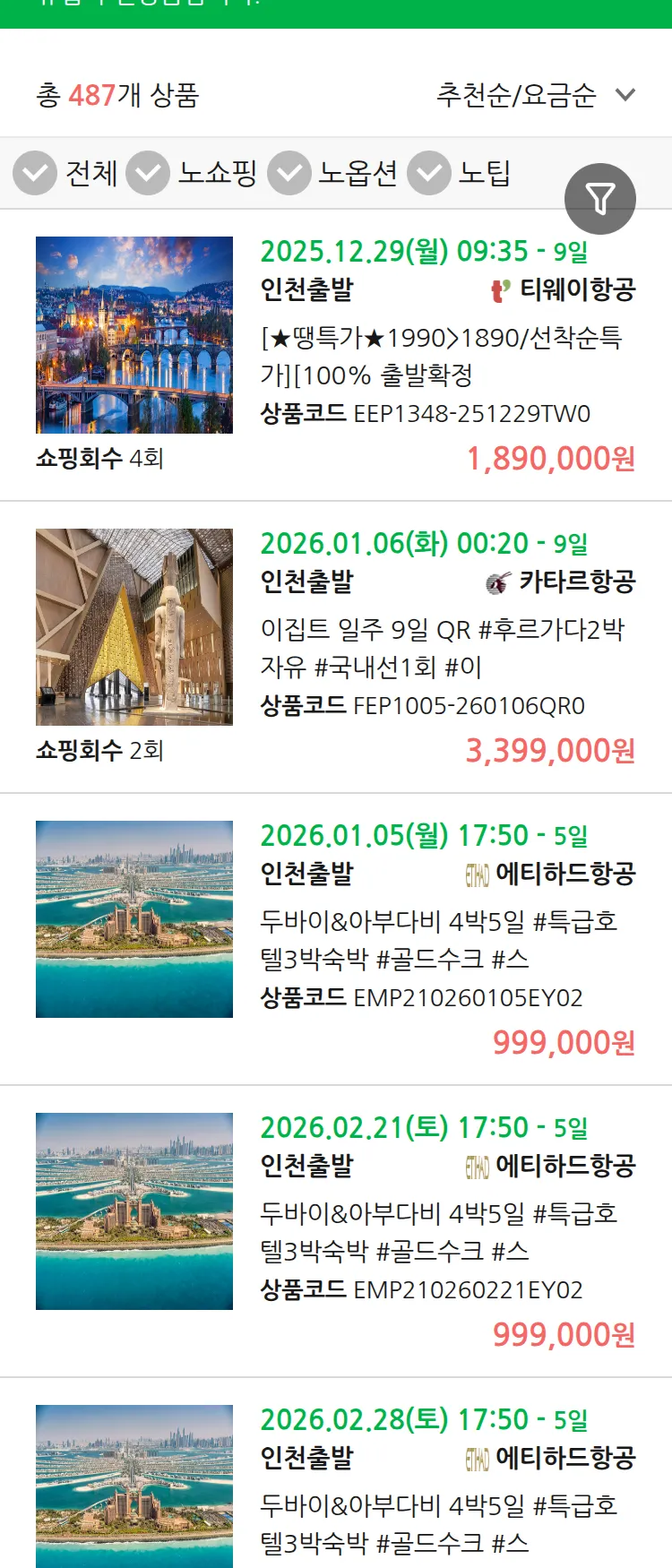Open the filter options funnel icon
The height and width of the screenshot is (1568, 672).
point(600,198)
